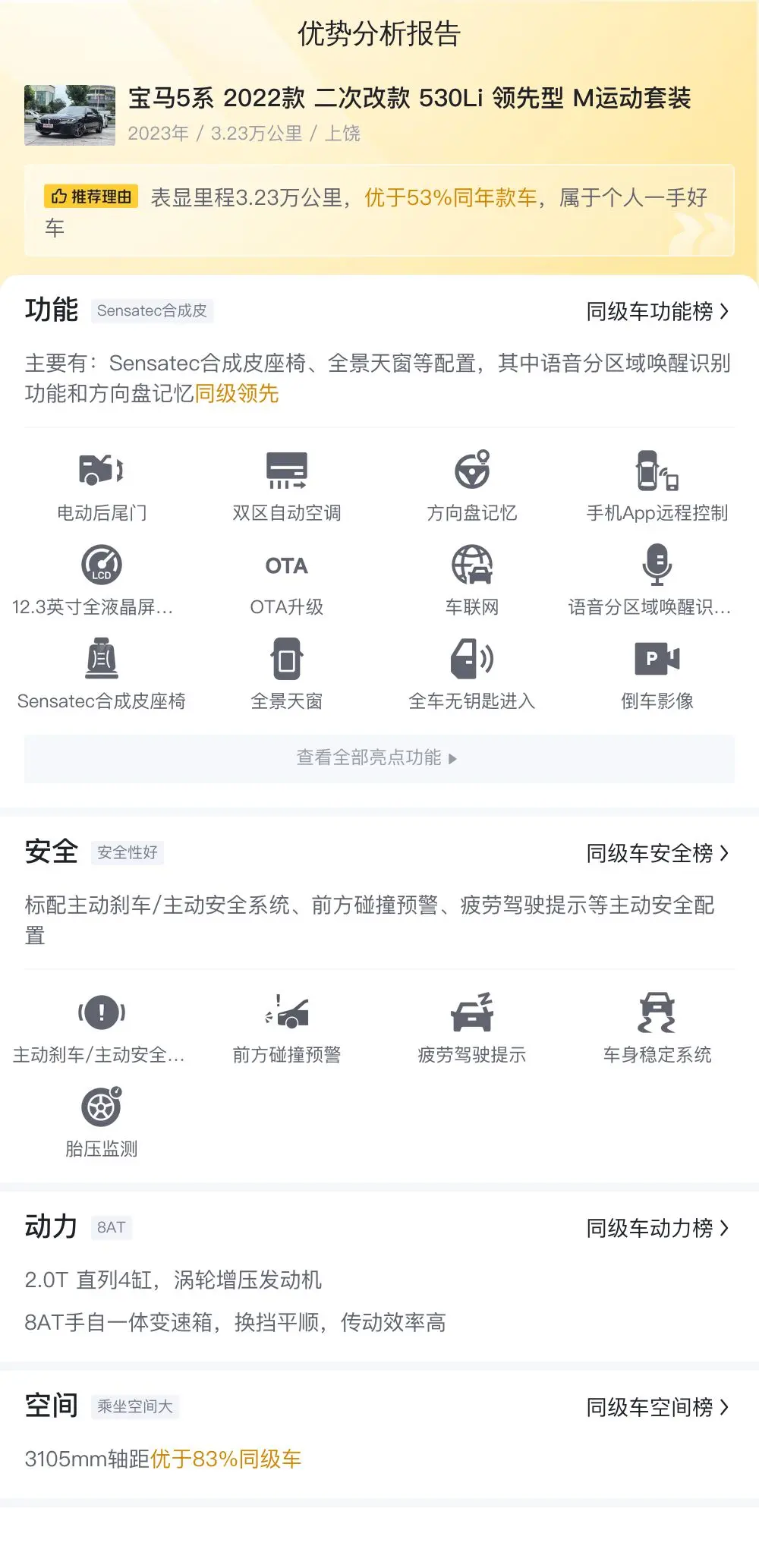Open the 同级车功能榜 ranking link
759x1568 pixels.
657,311
